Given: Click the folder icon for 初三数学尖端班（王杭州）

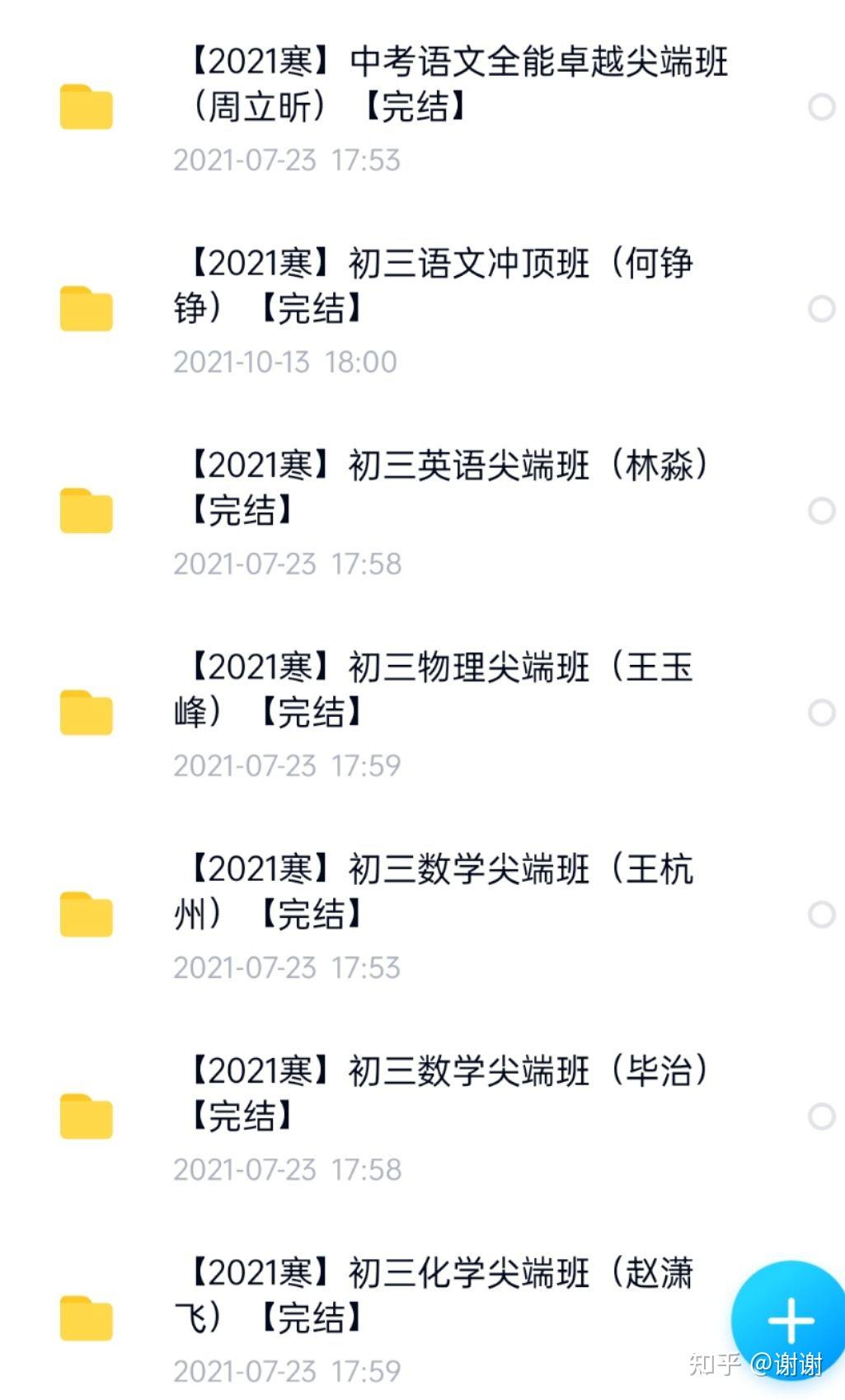Looking at the screenshot, I should pyautogui.click(x=86, y=913).
